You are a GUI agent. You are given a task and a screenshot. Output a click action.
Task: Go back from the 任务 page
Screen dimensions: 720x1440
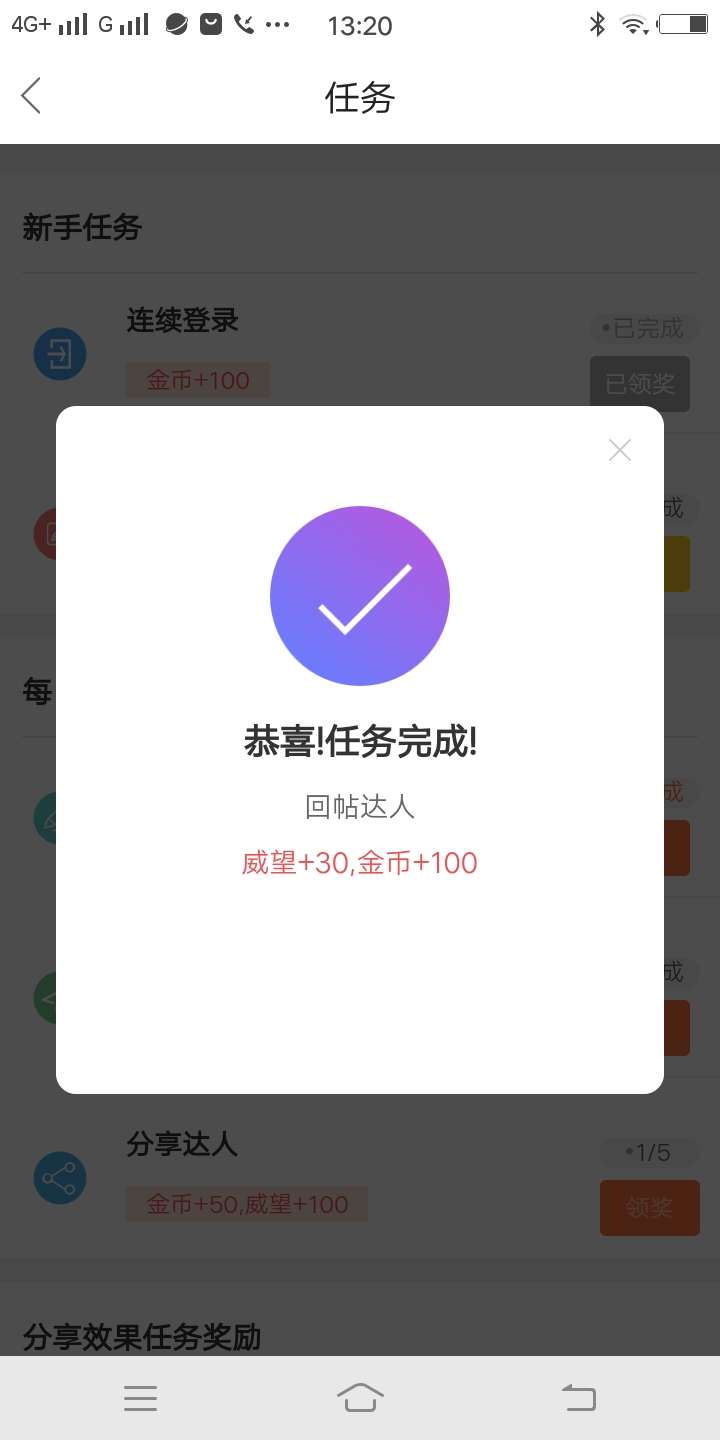31,96
